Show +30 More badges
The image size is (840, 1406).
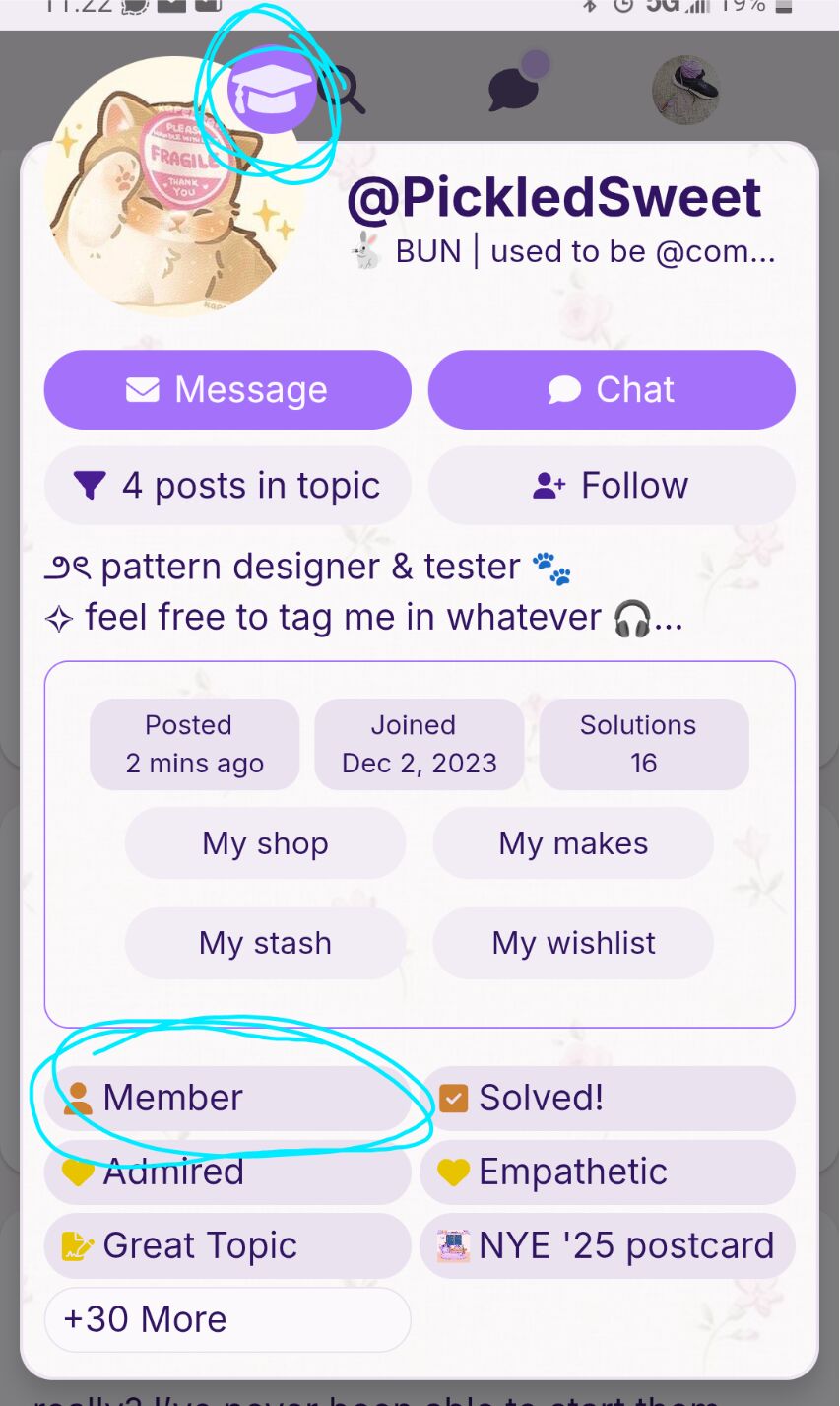[x=227, y=1319]
